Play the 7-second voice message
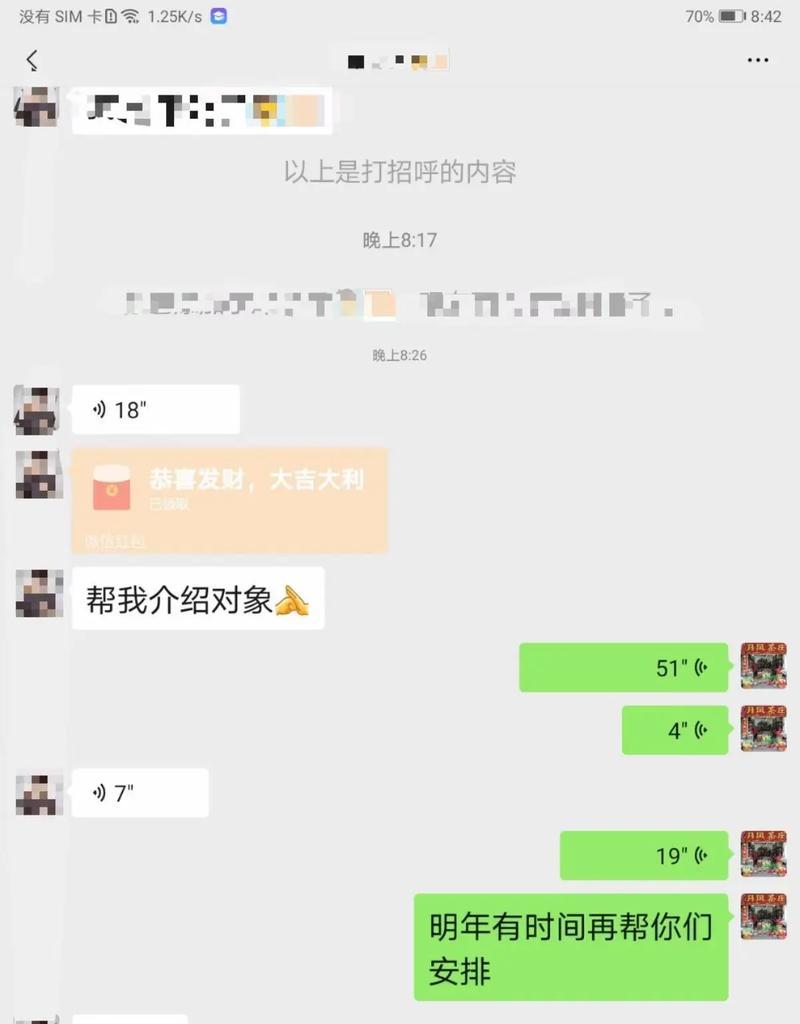This screenshot has width=800, height=1024. [140, 793]
